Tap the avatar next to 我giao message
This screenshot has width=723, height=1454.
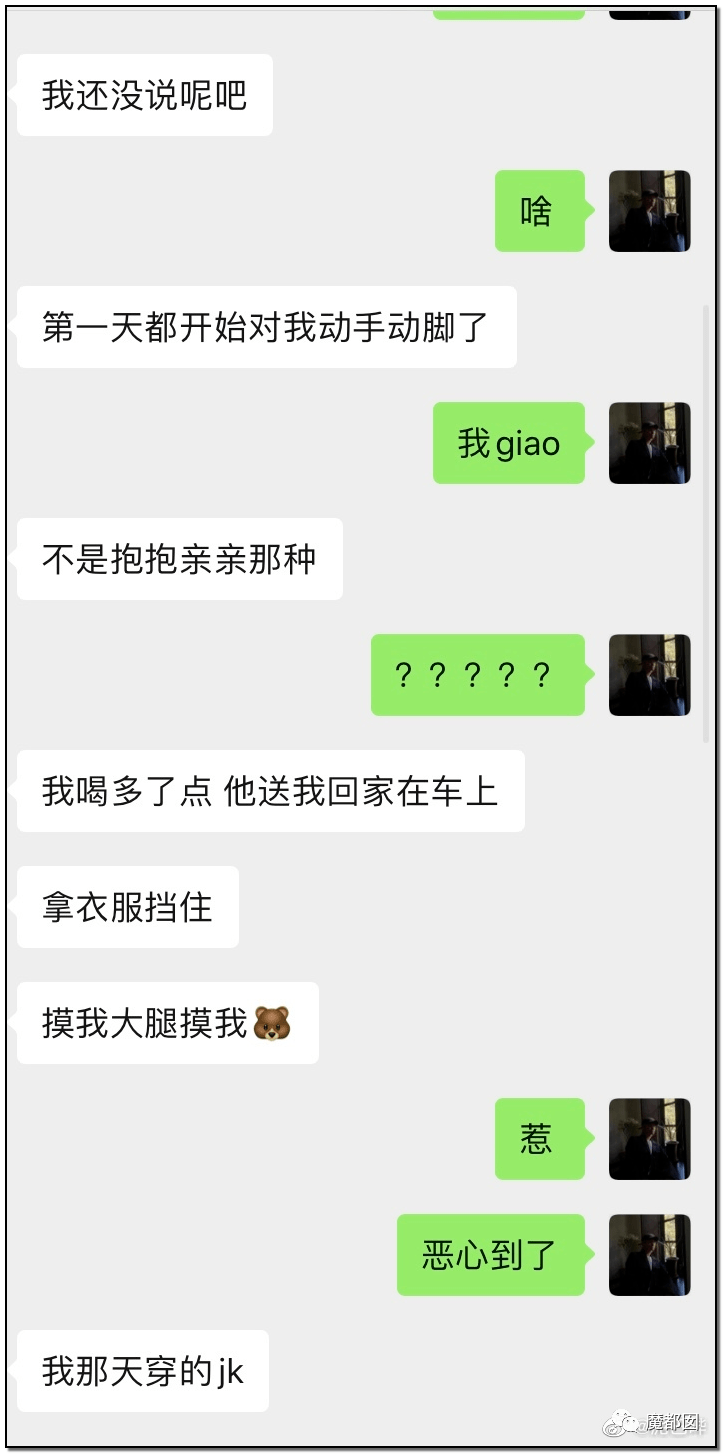click(649, 443)
